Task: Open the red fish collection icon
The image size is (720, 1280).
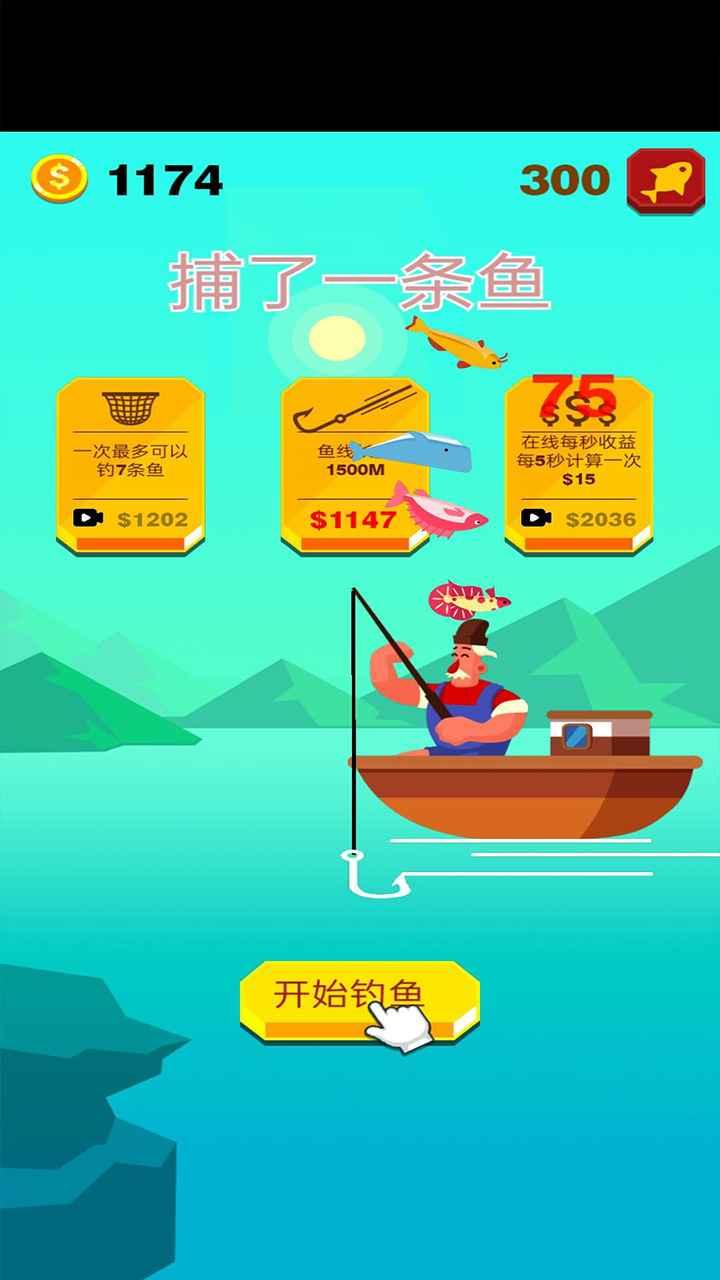Action: coord(665,181)
